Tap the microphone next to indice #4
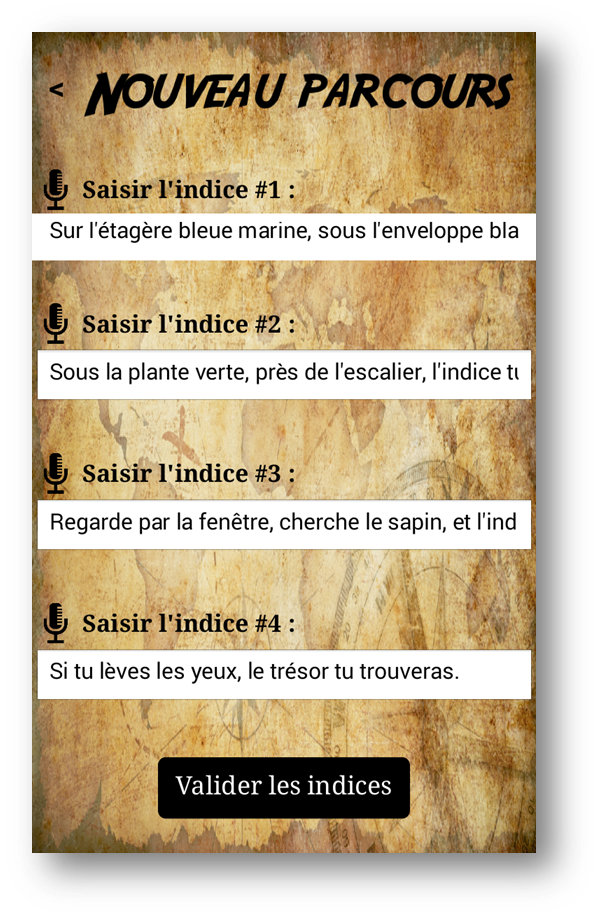 tap(56, 623)
